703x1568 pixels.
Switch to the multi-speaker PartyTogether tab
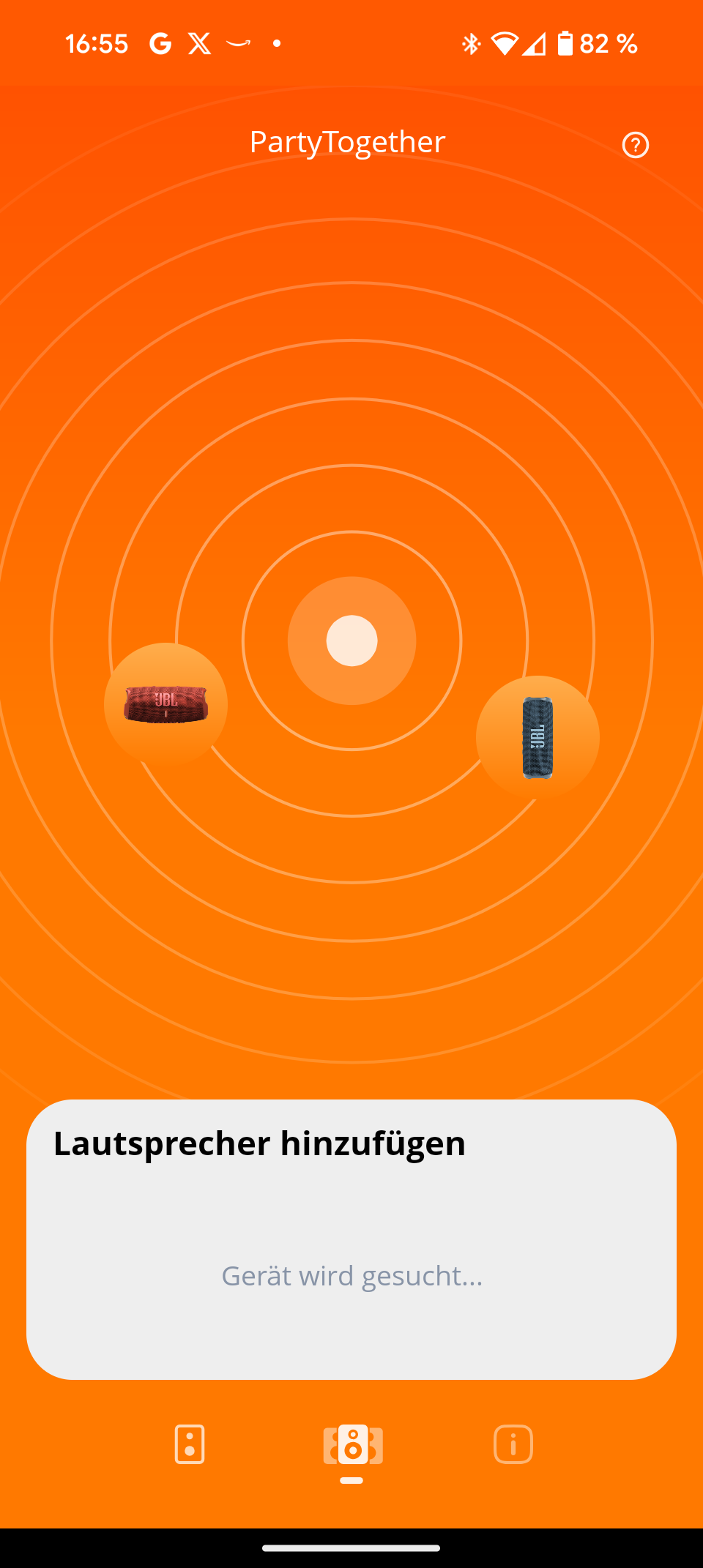point(353,1445)
